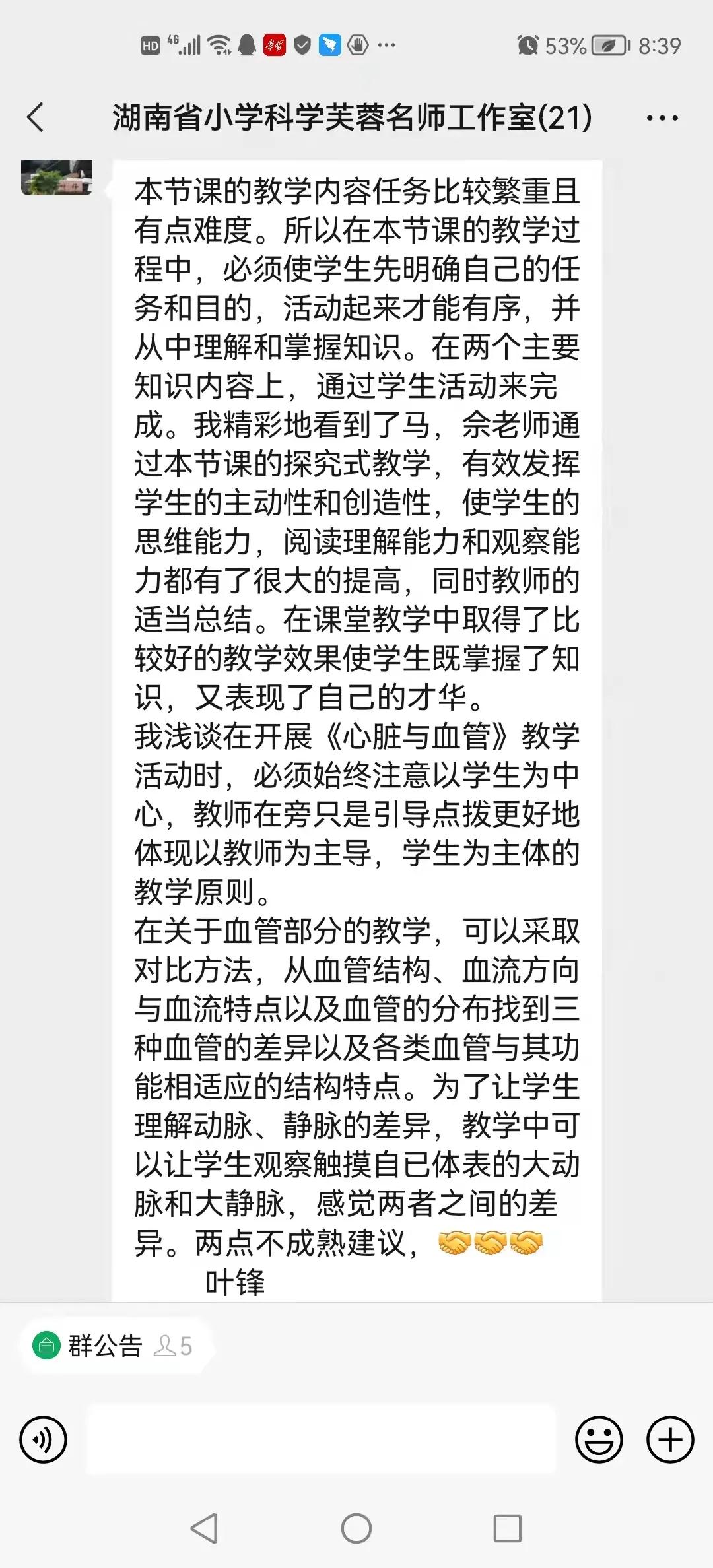Tap the system home button
Viewport: 713px width, 1568px height.
(x=356, y=1528)
